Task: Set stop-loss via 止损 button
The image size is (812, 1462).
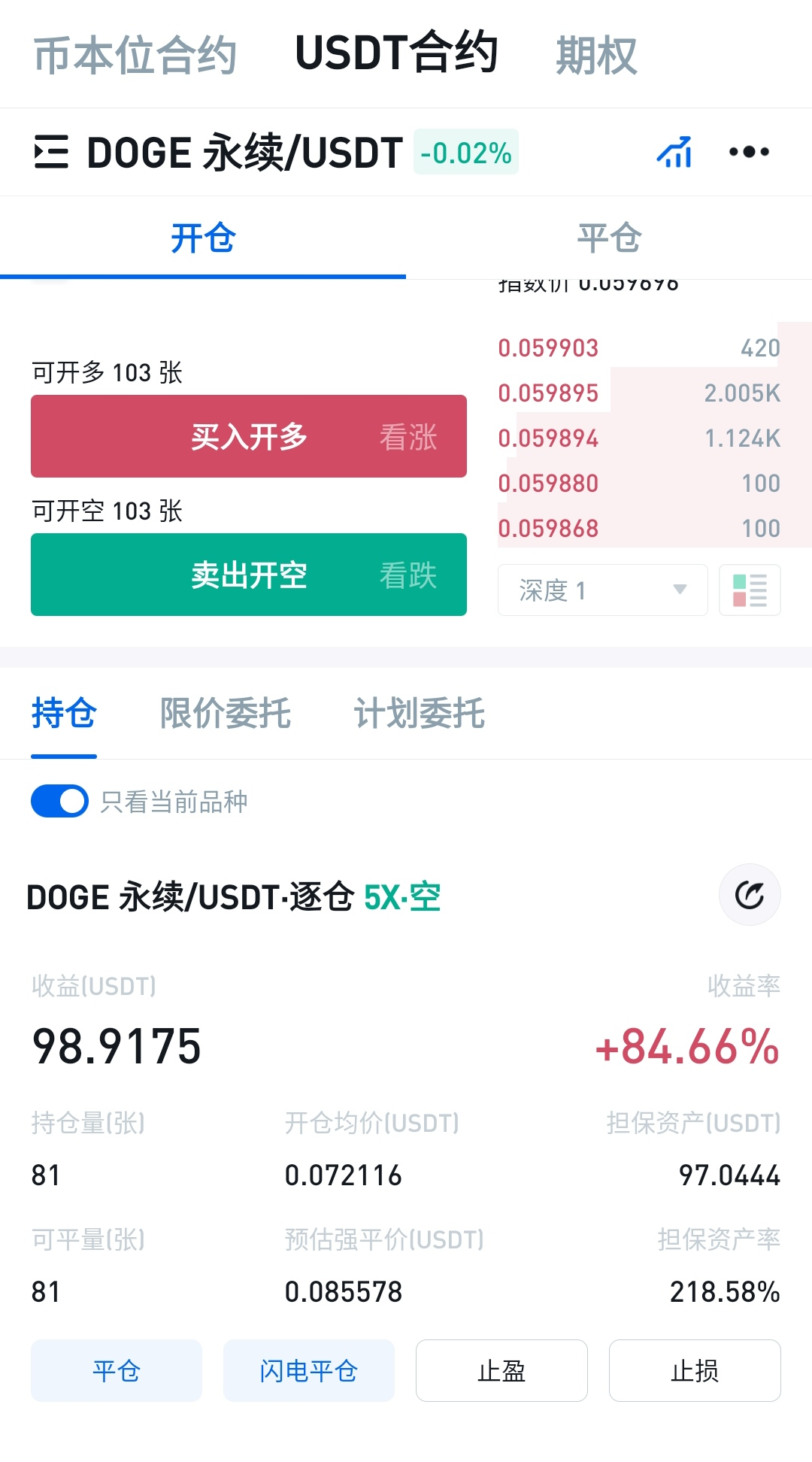Action: point(695,1370)
